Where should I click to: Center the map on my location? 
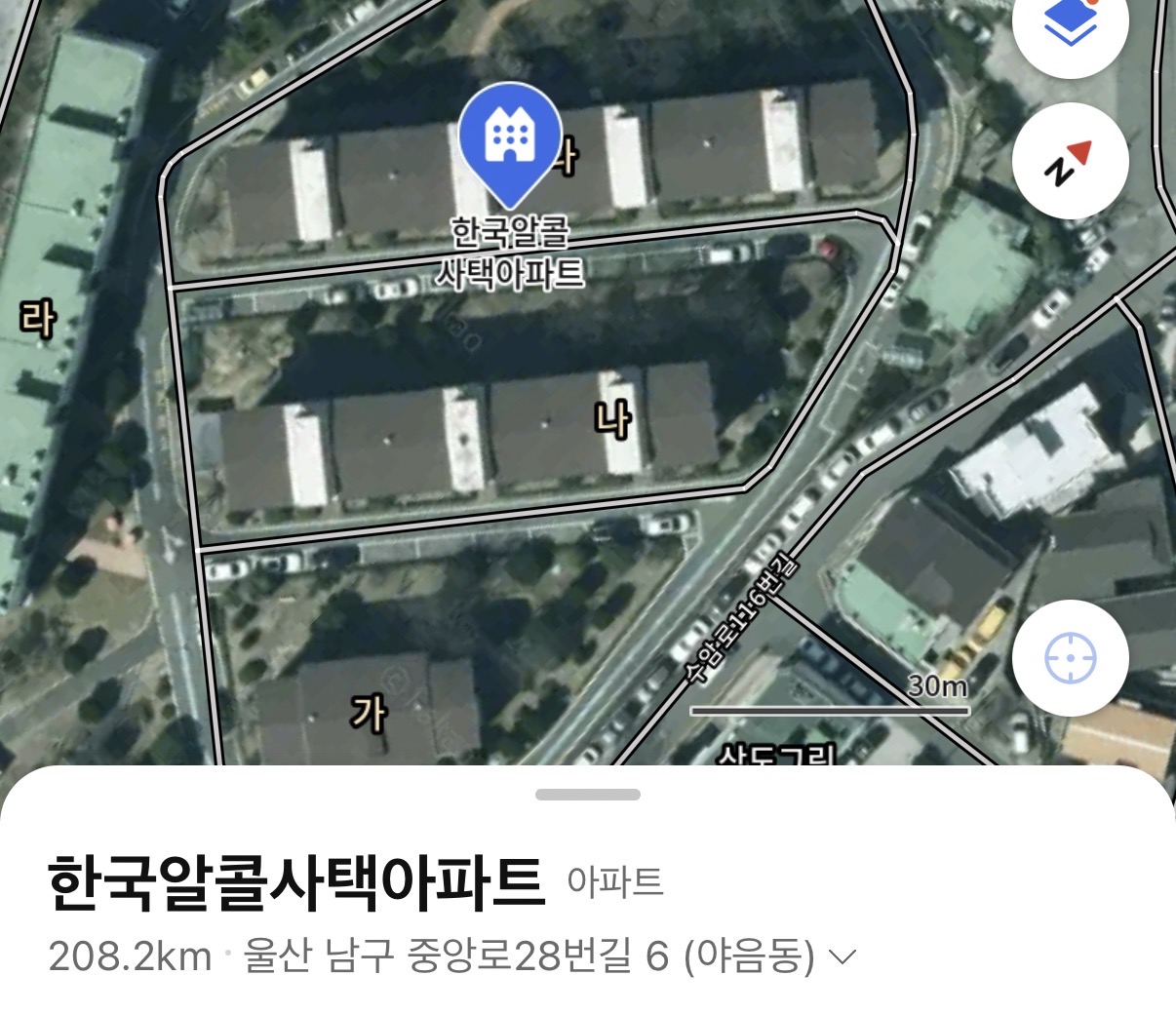pos(1071,658)
